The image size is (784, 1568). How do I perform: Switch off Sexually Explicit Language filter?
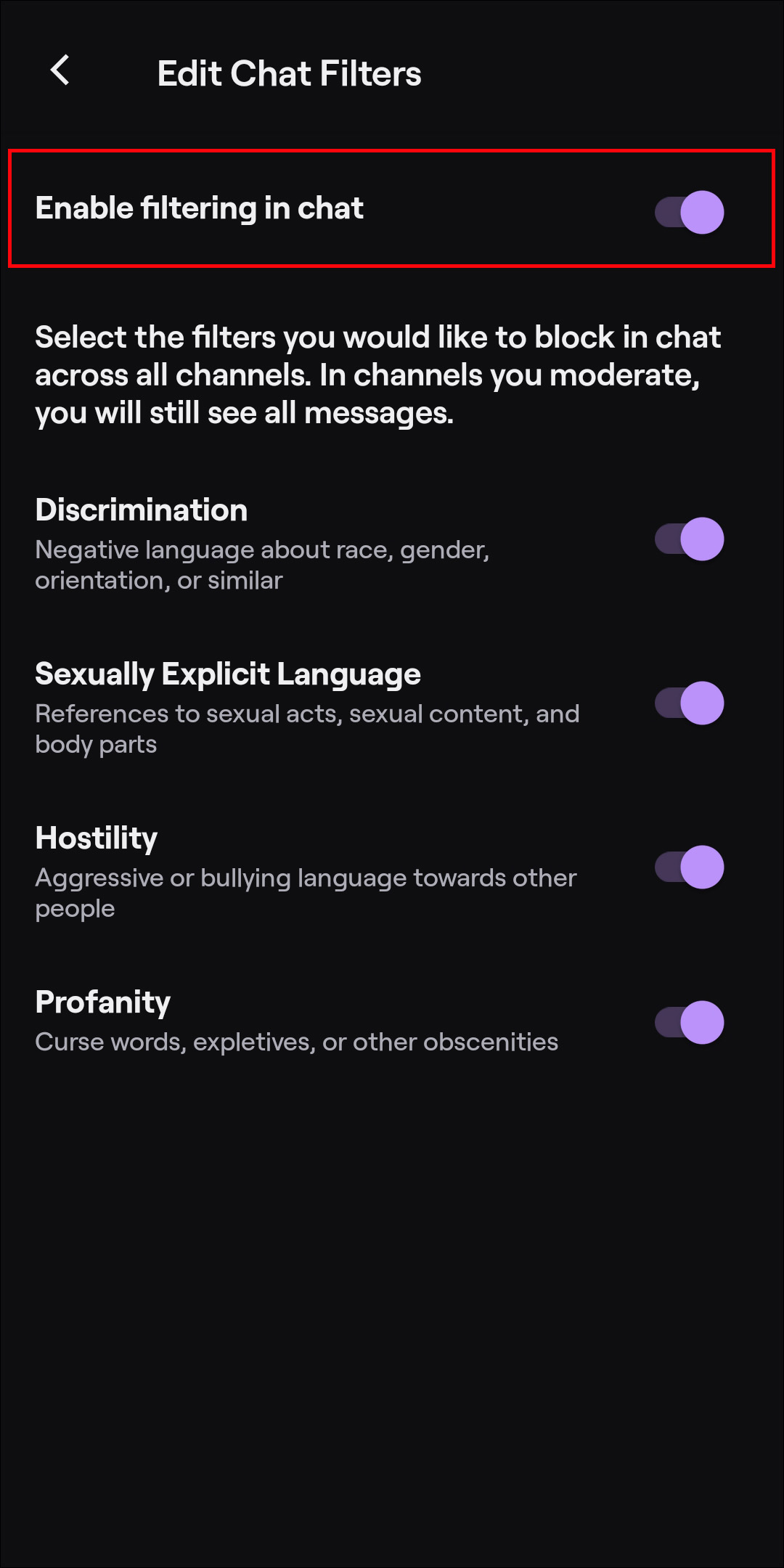tap(690, 703)
